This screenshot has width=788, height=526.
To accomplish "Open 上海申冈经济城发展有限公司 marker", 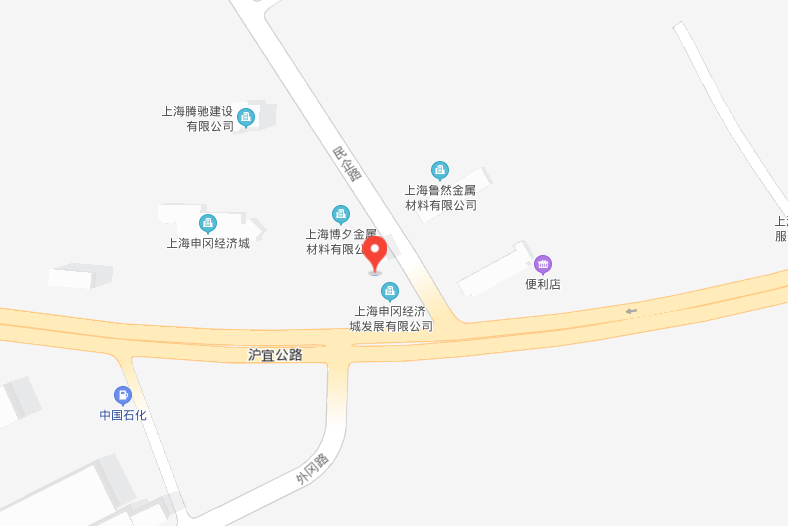I will pyautogui.click(x=390, y=291).
